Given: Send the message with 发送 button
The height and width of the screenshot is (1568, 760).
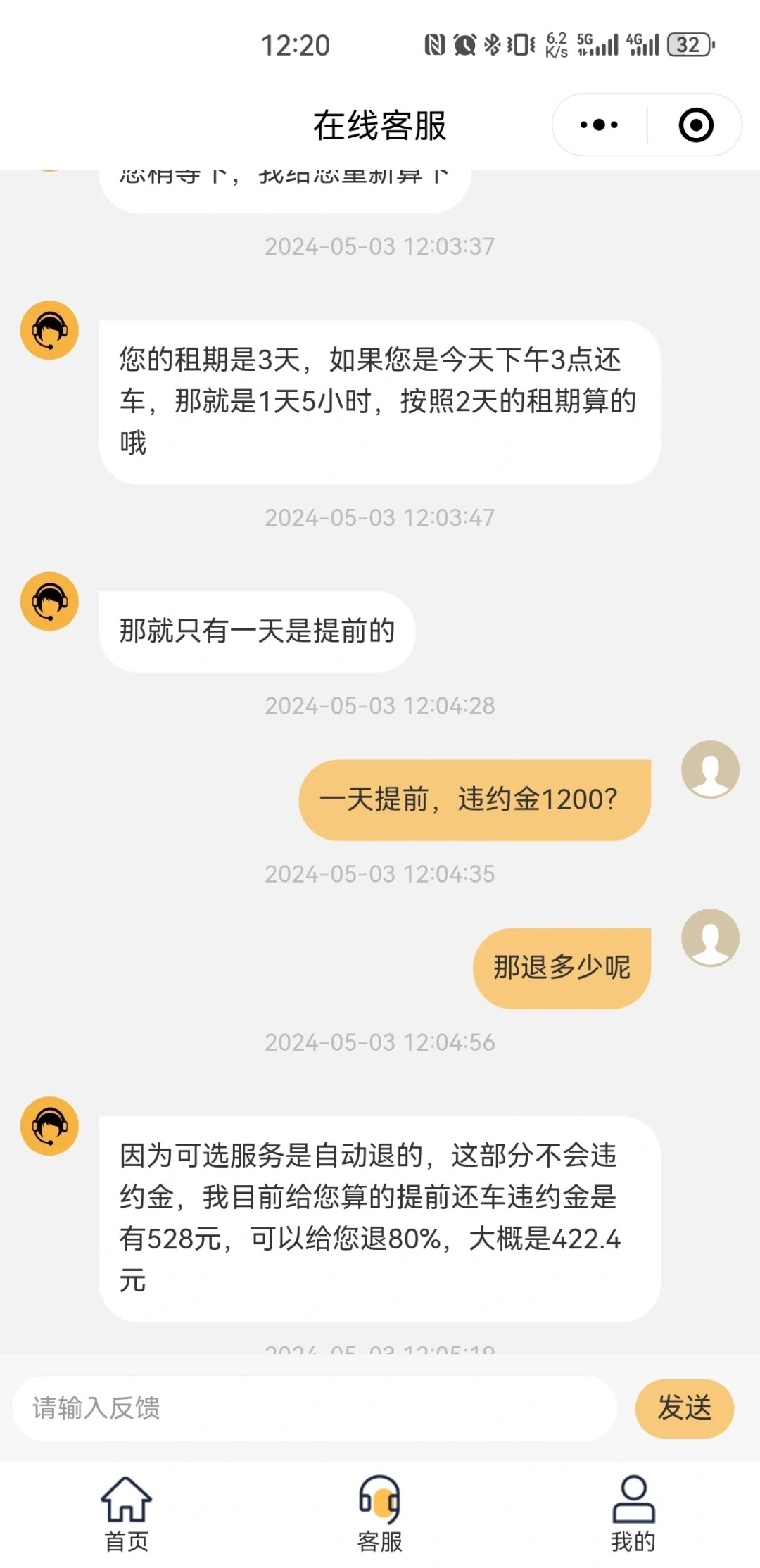Looking at the screenshot, I should 684,1408.
